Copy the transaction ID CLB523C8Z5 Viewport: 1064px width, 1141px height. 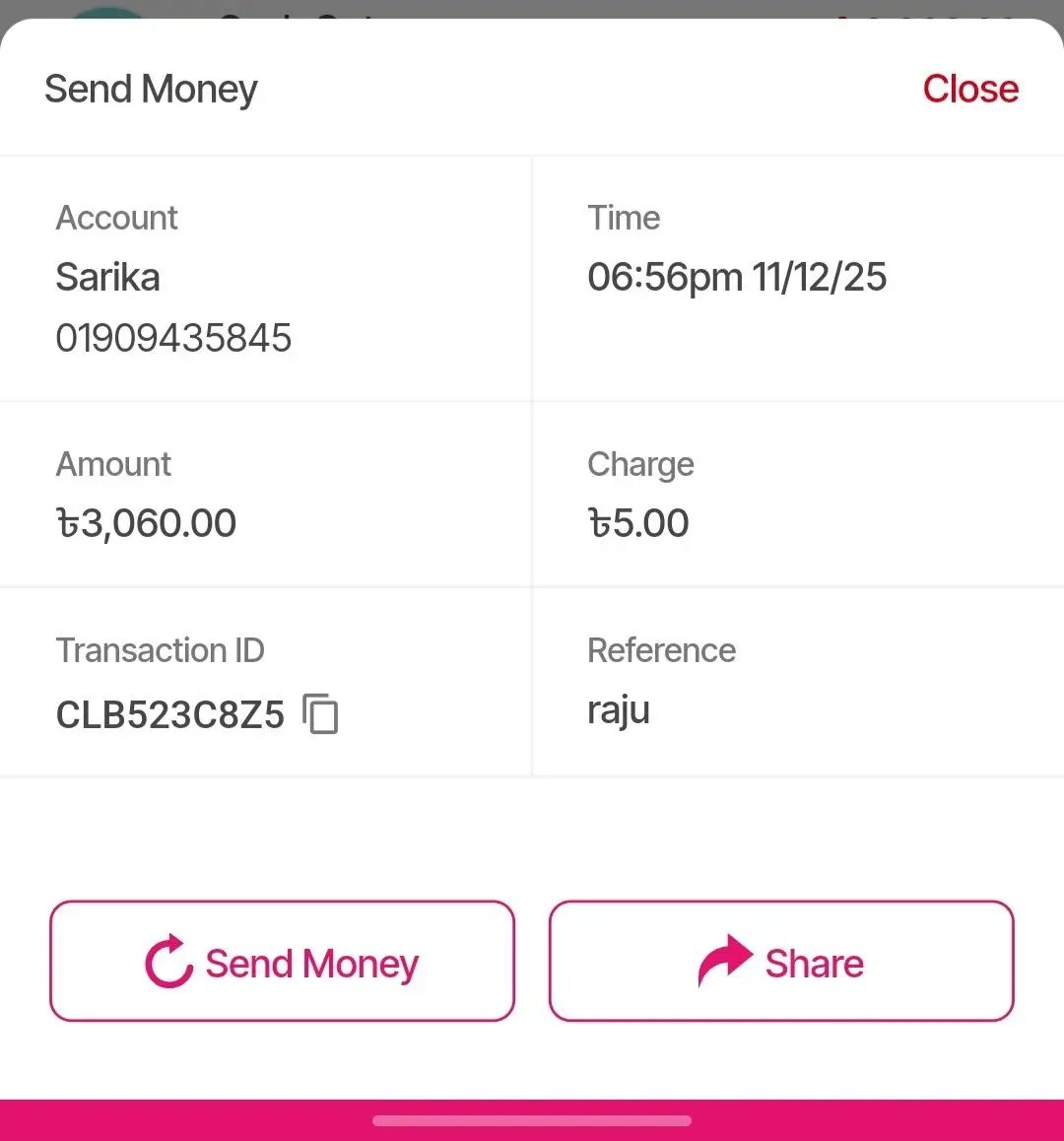click(320, 713)
